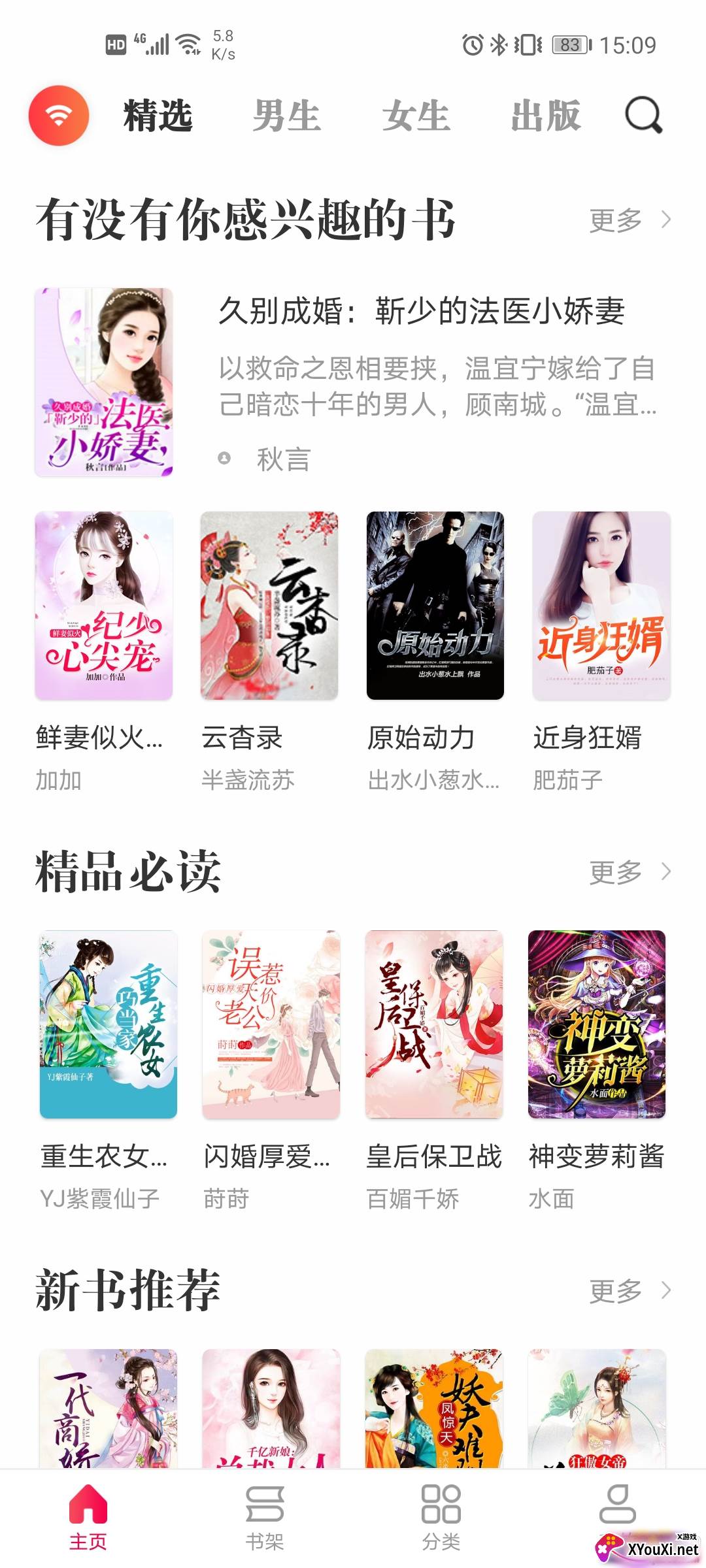View 更多 for 有没有你感兴趣的书
Viewport: 706px width, 1568px height.
(629, 220)
